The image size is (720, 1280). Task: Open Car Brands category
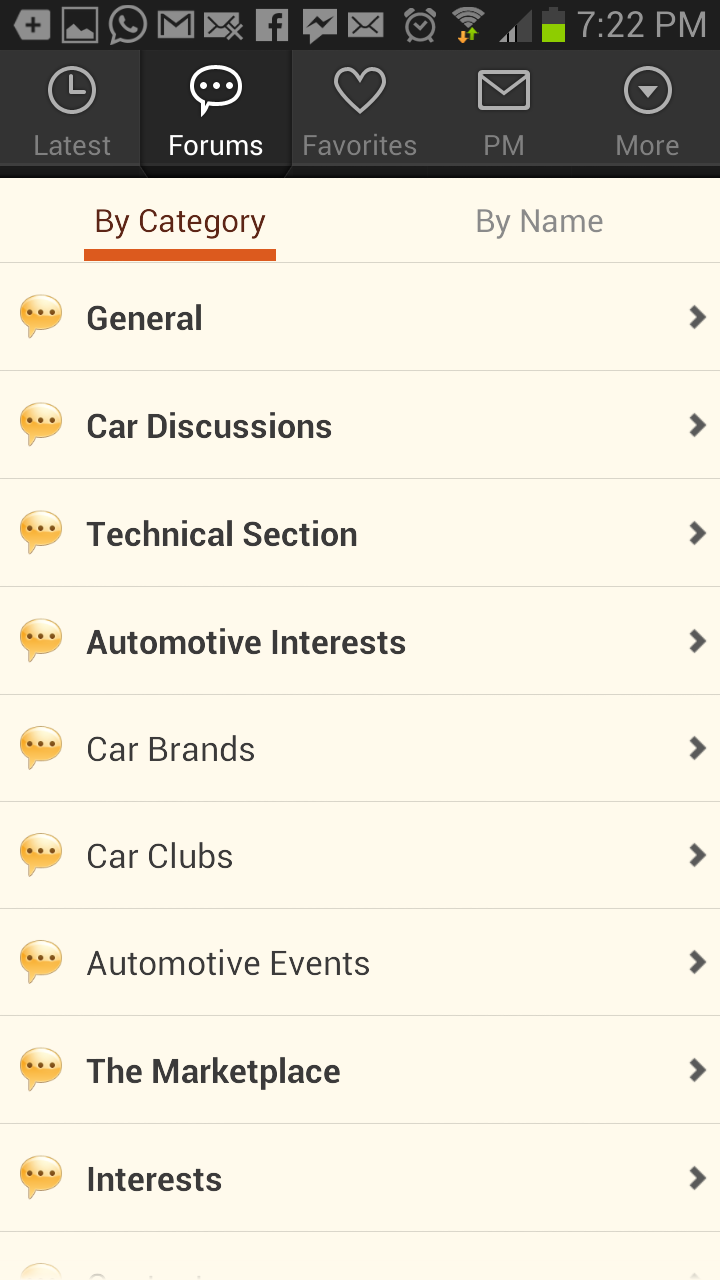coord(360,748)
